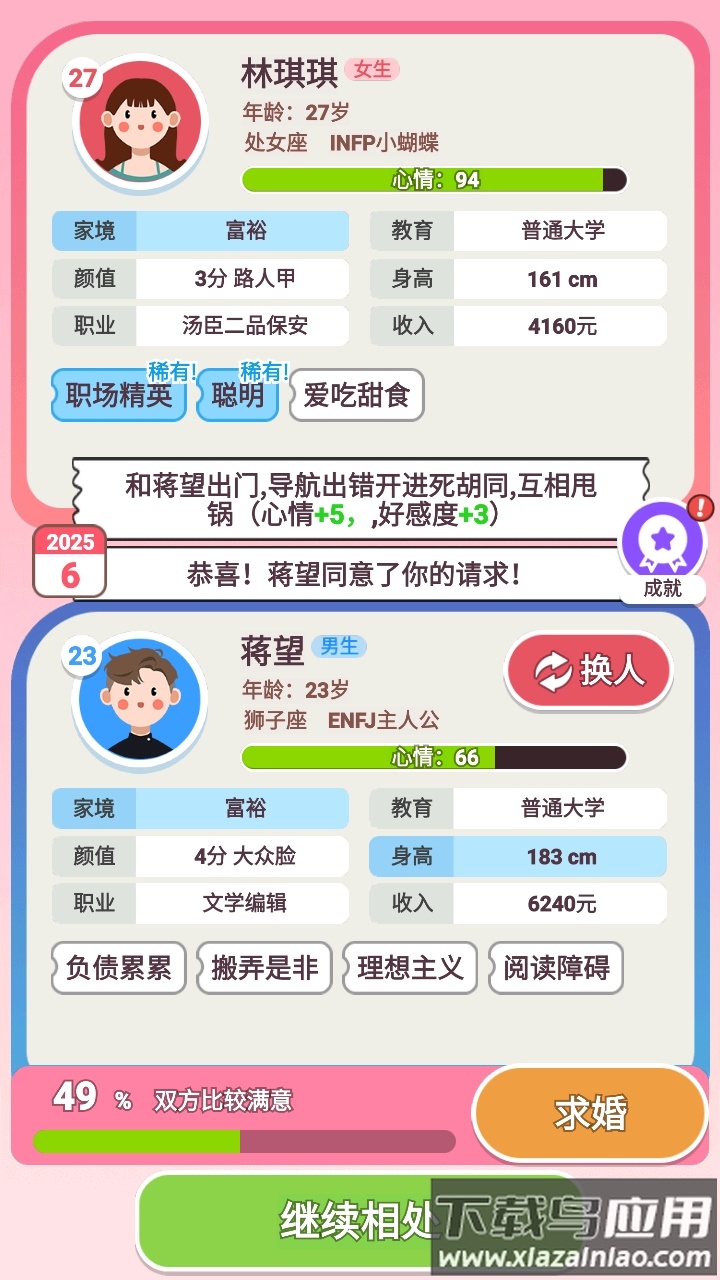Check the 阅读障碍 trait tag
This screenshot has width=720, height=1280.
click(x=556, y=967)
